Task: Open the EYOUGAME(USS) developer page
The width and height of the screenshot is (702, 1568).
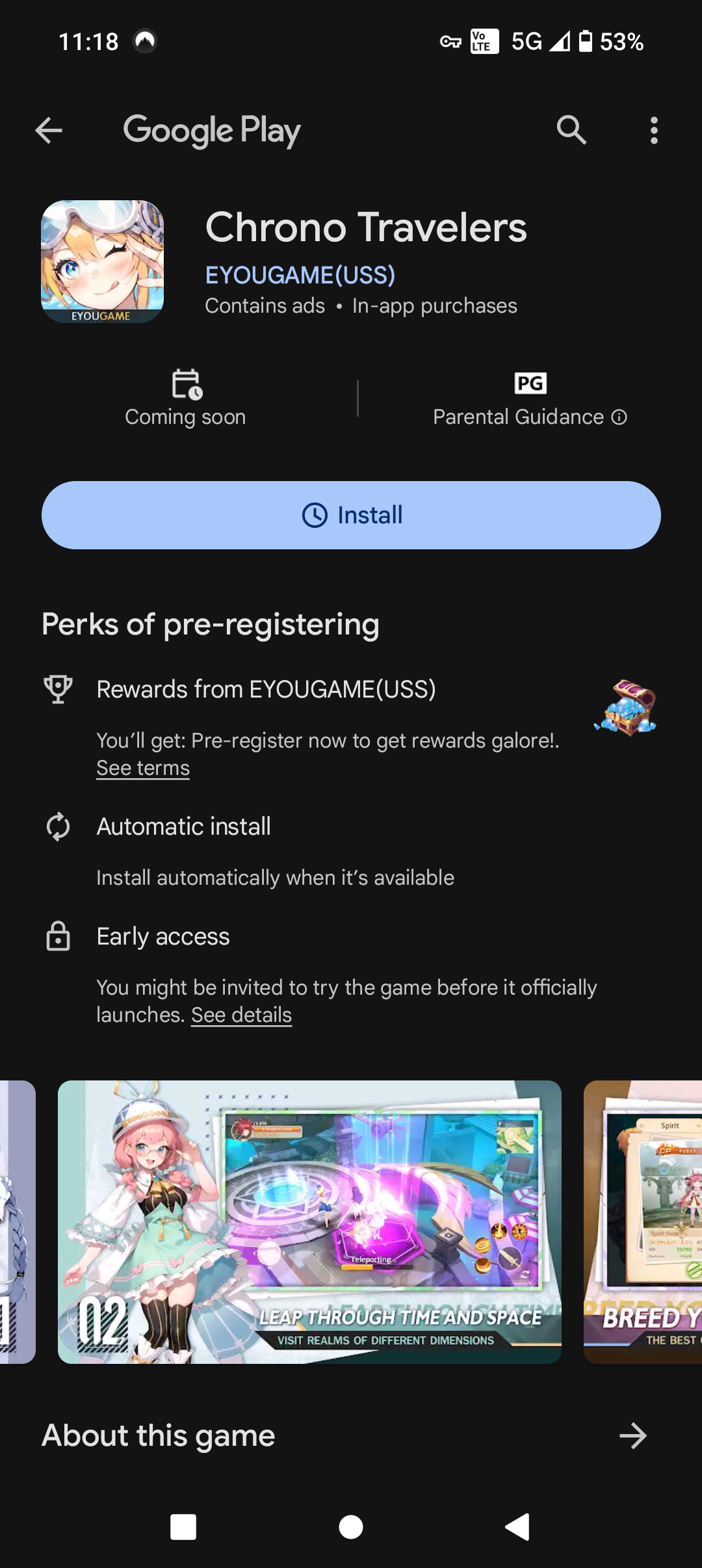Action: [x=300, y=275]
